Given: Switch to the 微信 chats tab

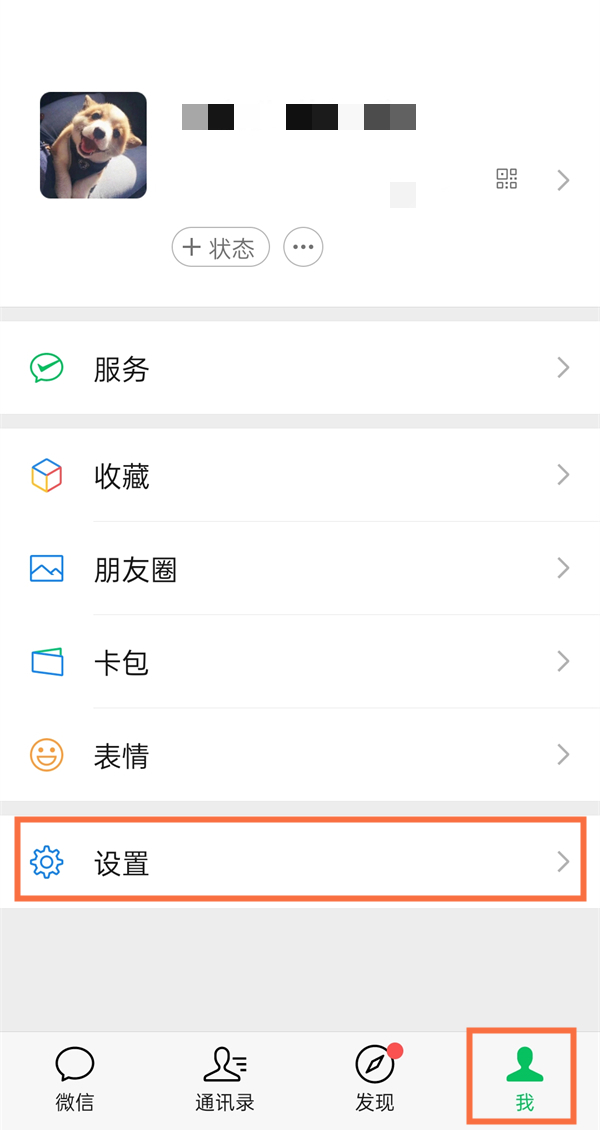Looking at the screenshot, I should click(75, 1080).
